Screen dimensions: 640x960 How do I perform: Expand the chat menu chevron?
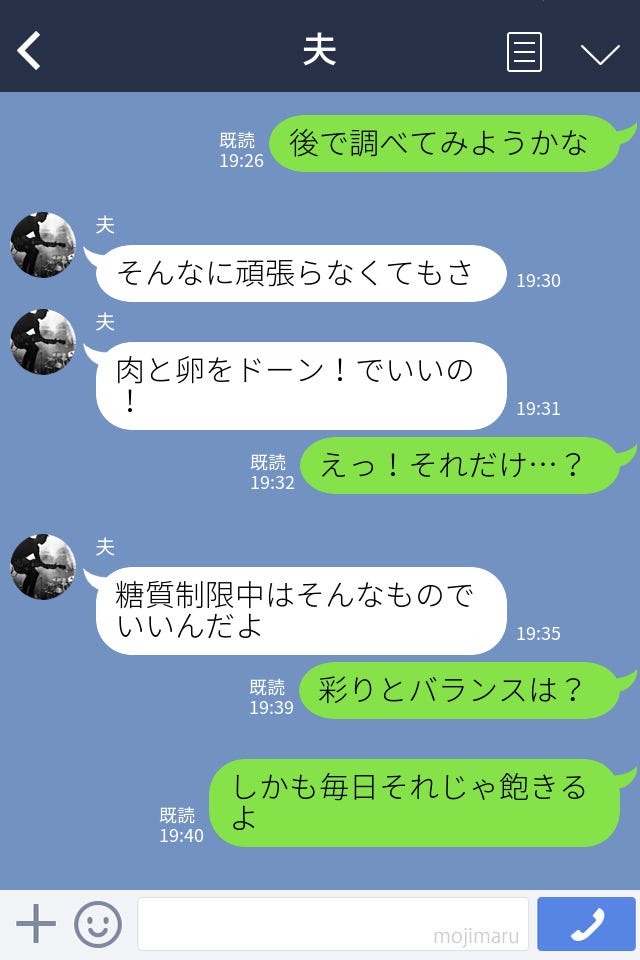(600, 53)
